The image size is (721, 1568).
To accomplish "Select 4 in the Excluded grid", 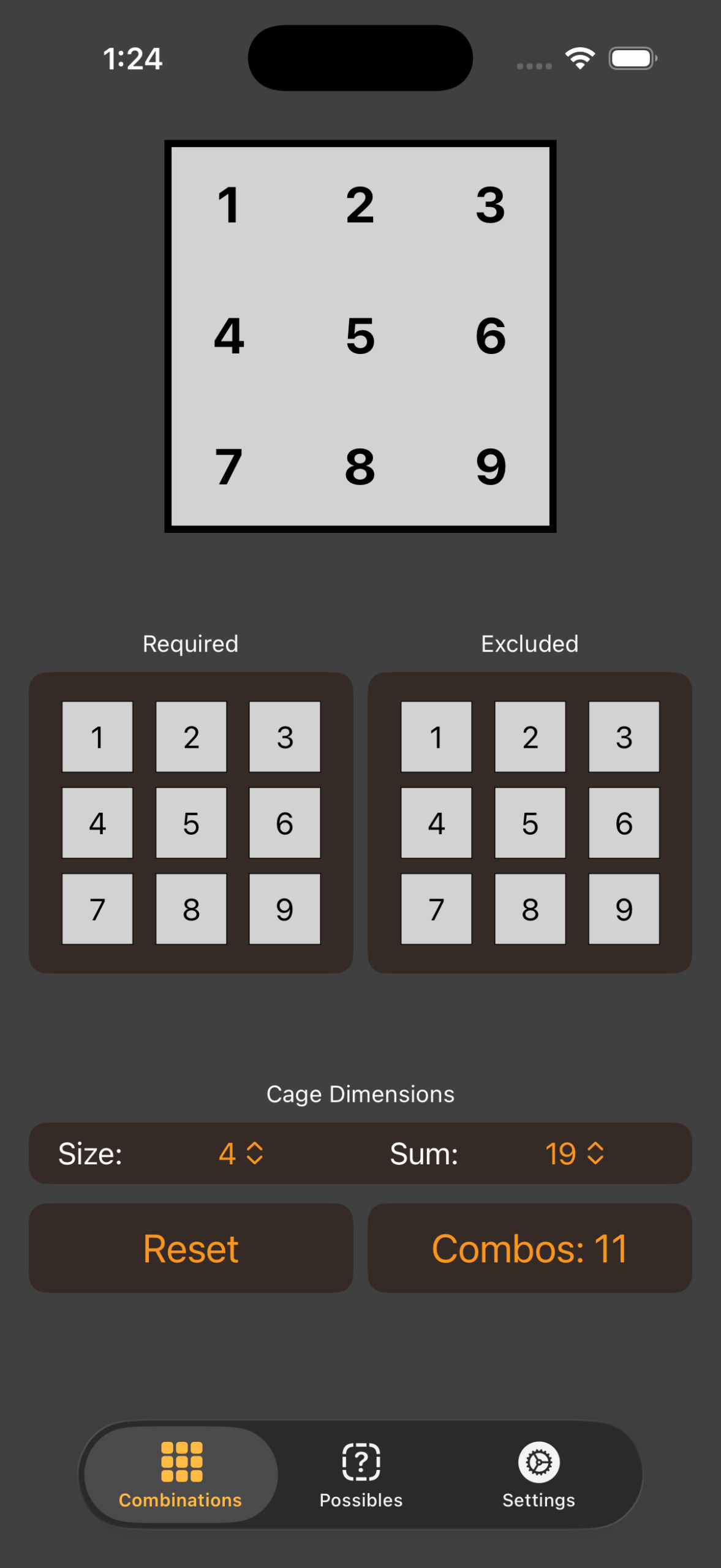I will (x=436, y=823).
